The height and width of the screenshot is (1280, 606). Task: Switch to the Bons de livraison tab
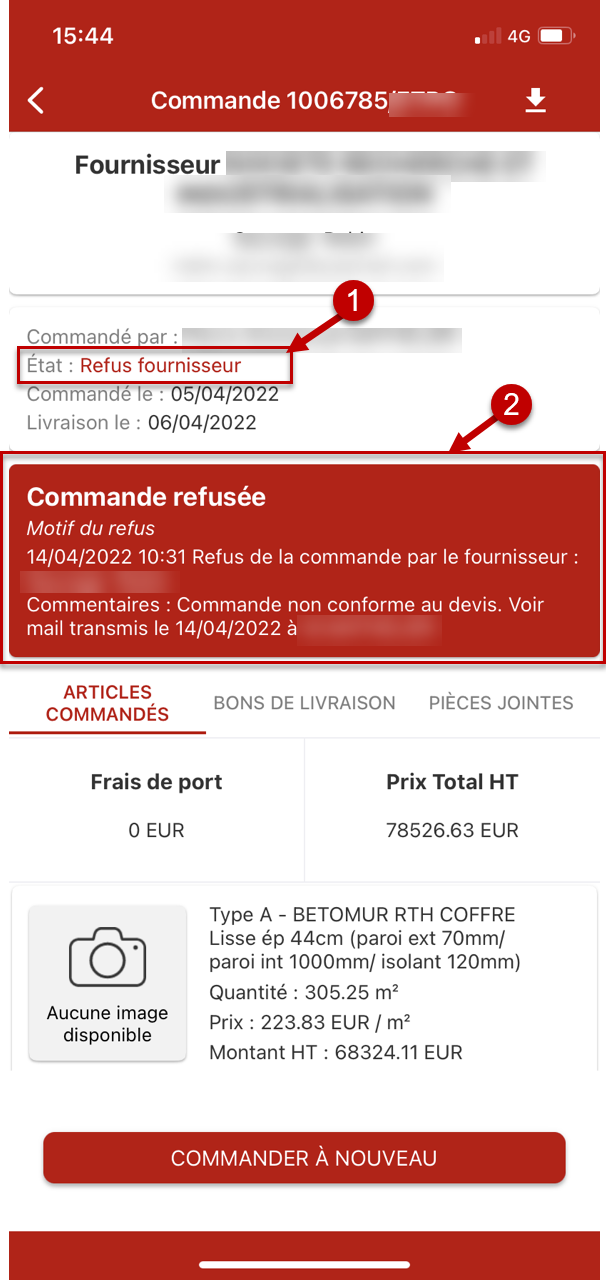[x=304, y=703]
